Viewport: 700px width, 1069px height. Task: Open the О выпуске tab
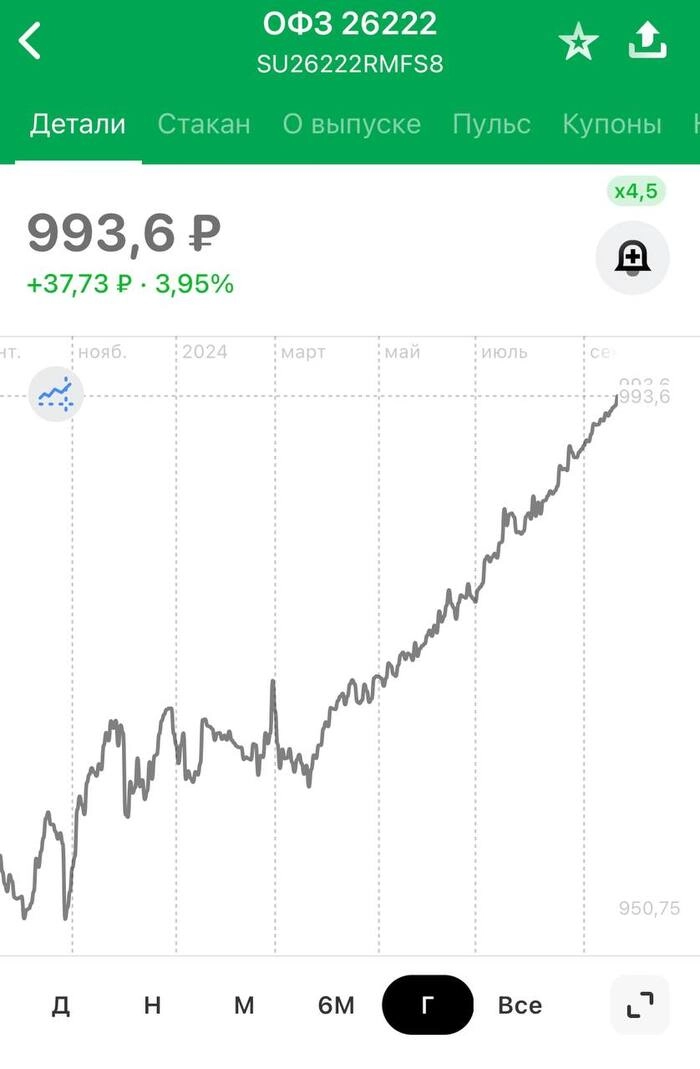[351, 124]
